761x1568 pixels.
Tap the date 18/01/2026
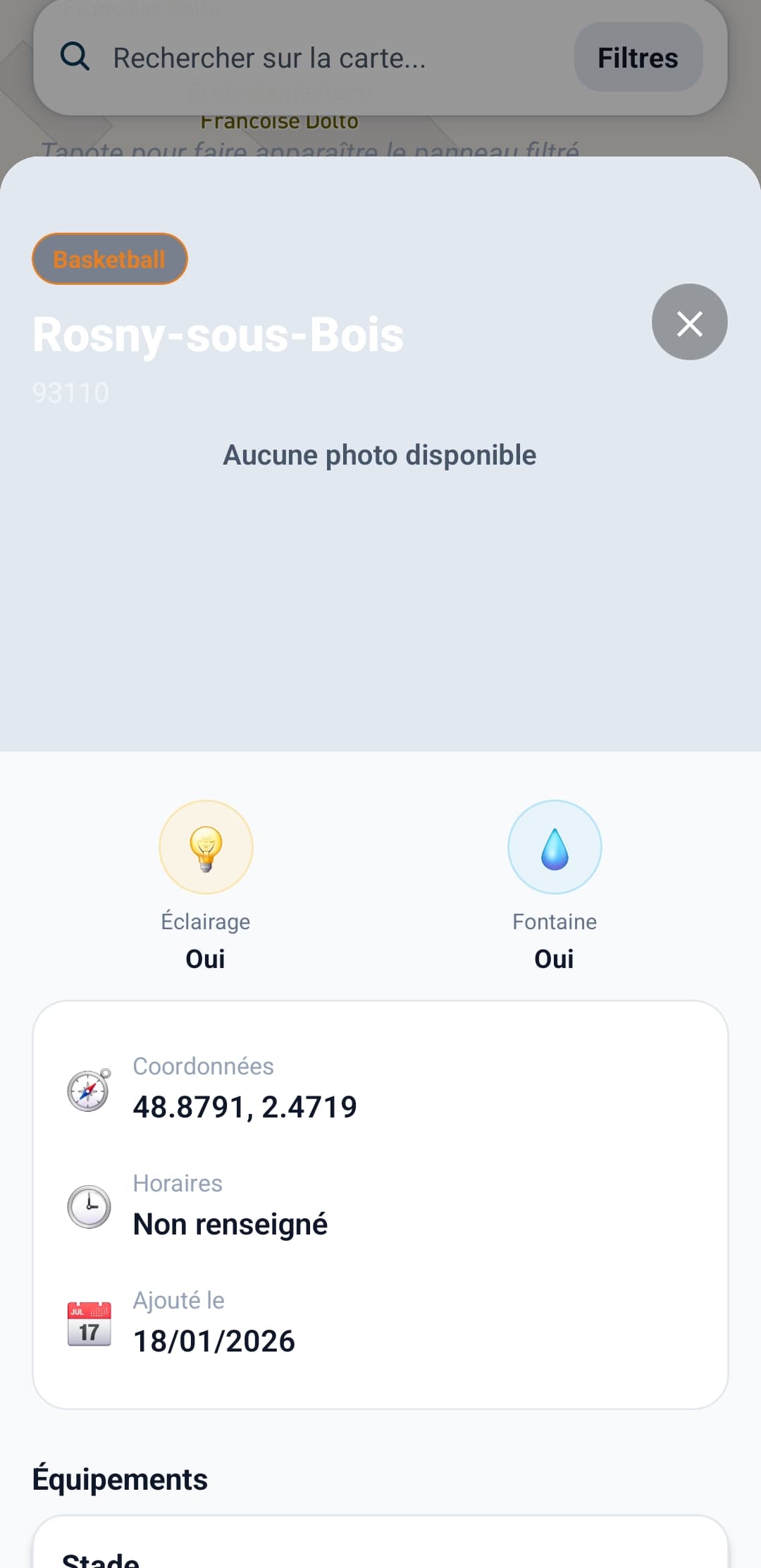[214, 1340]
